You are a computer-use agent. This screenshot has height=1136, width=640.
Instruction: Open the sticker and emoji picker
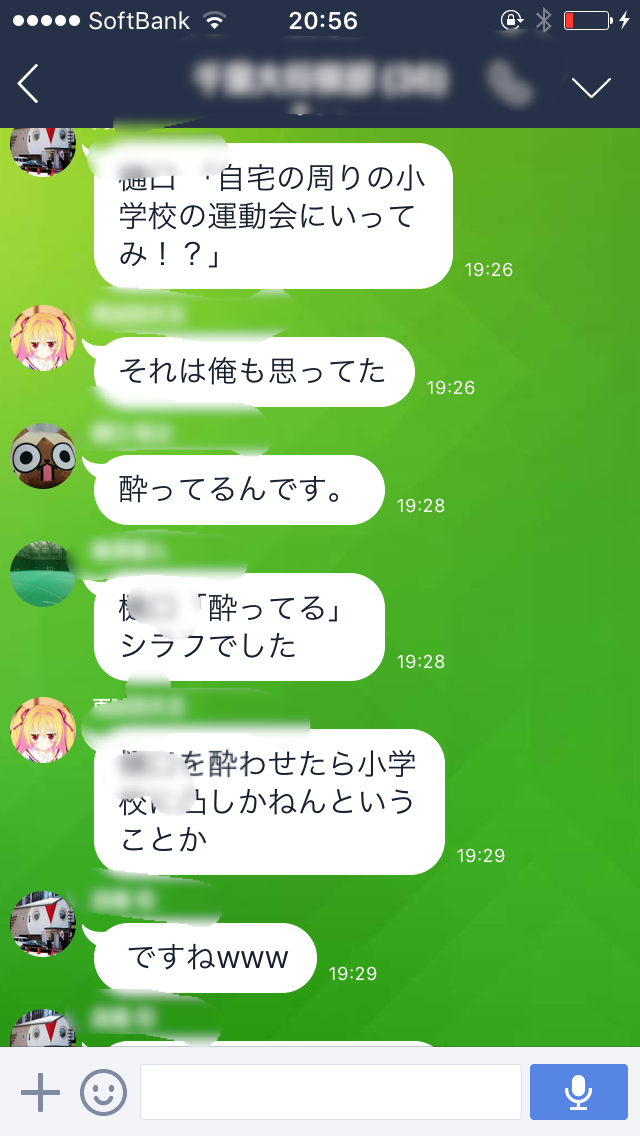click(x=103, y=1092)
